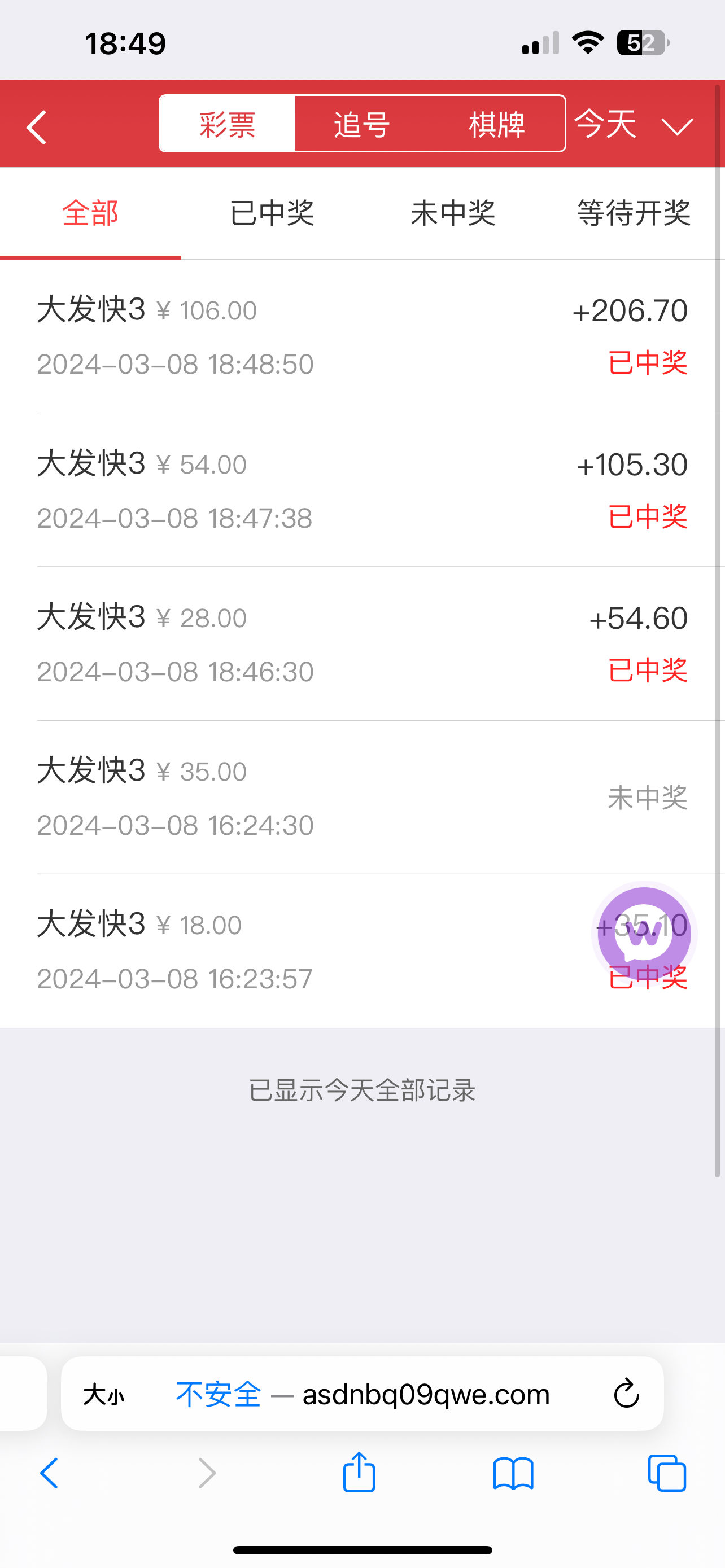Show the 未中奖 records tab
The width and height of the screenshot is (725, 1568).
click(x=453, y=213)
